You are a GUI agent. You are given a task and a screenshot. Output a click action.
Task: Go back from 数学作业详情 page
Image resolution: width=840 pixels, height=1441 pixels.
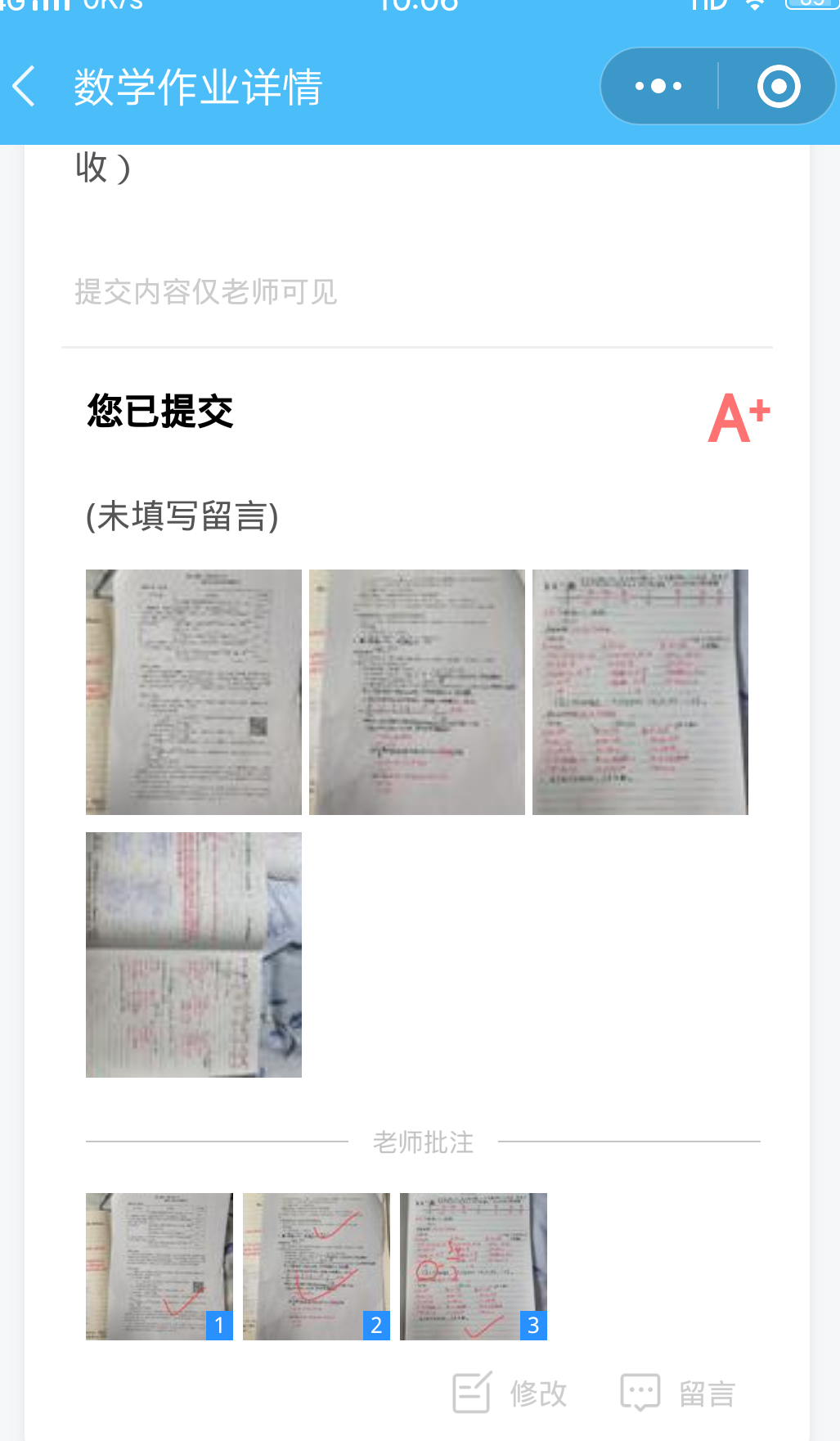tap(25, 87)
